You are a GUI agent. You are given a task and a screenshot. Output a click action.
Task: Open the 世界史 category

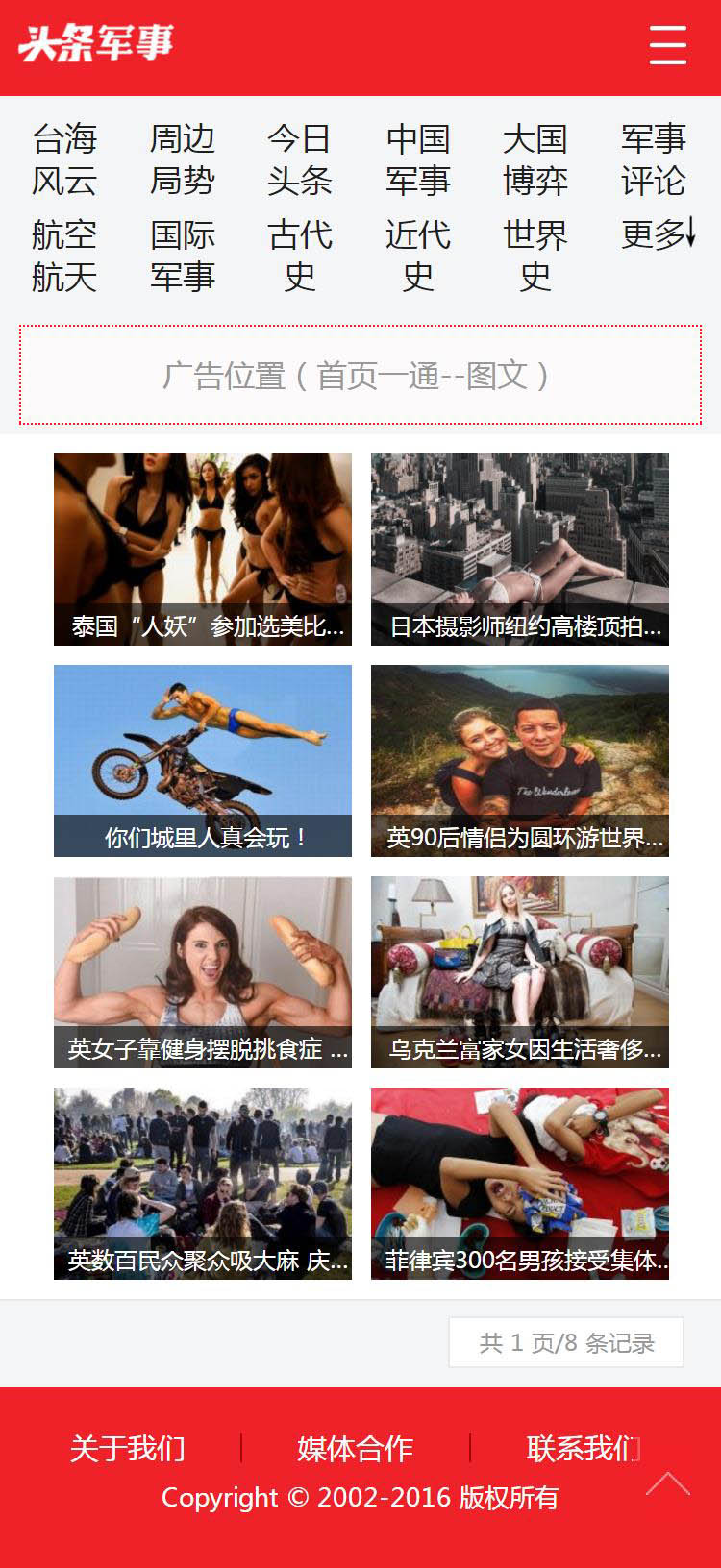[535, 256]
